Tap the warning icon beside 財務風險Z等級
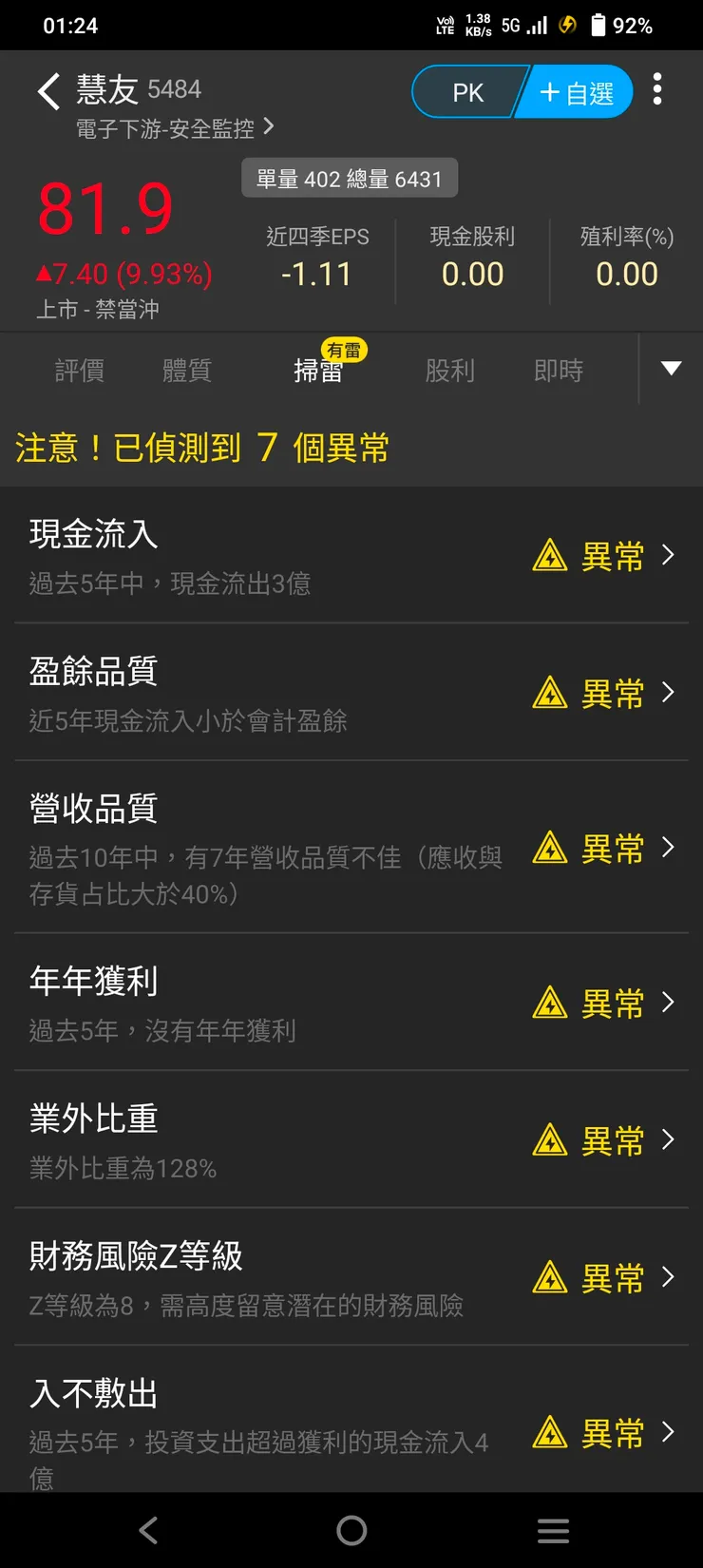 click(551, 1278)
